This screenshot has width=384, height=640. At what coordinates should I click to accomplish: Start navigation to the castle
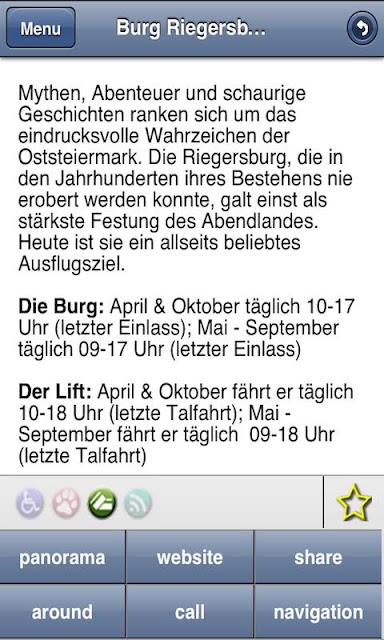coord(318,611)
